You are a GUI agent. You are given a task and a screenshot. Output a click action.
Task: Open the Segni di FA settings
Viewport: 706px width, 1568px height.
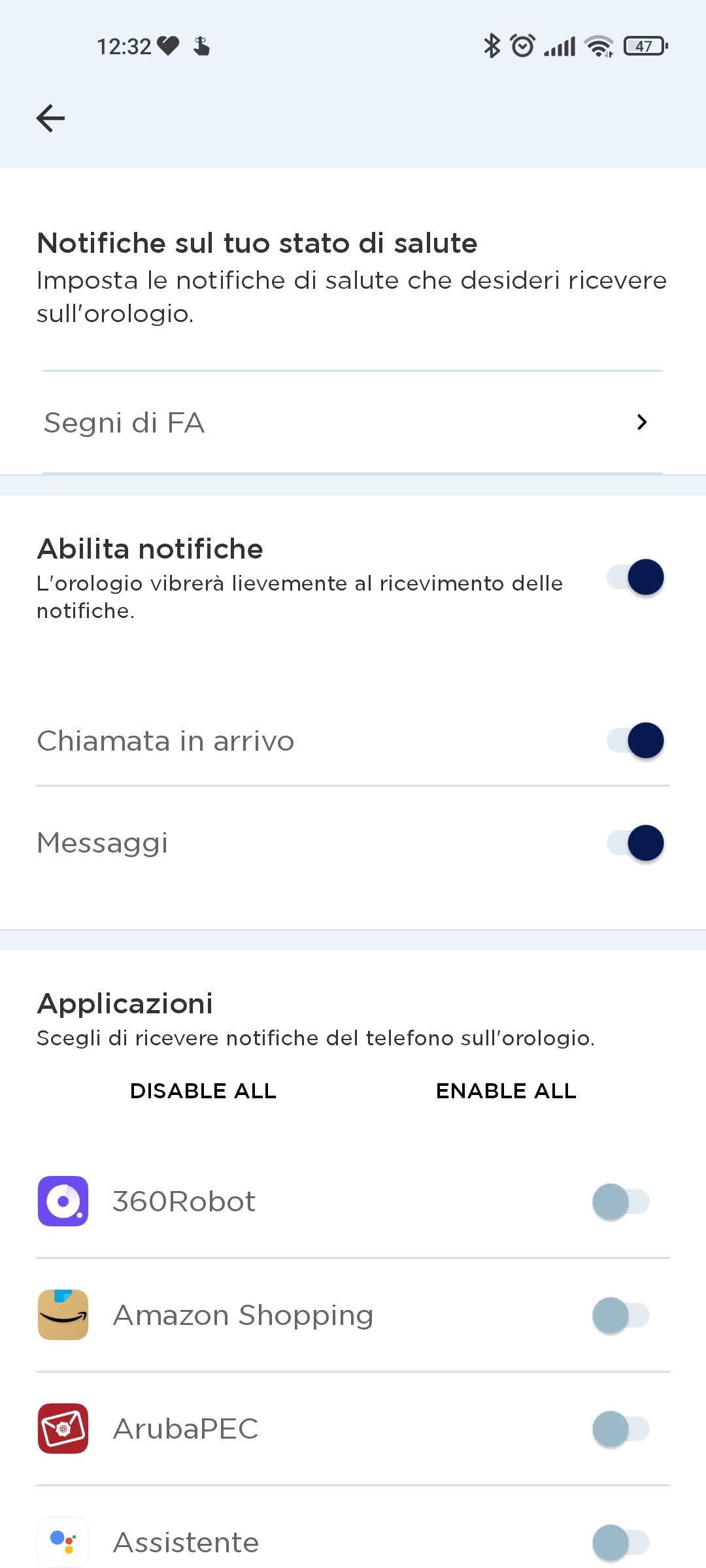[x=353, y=423]
